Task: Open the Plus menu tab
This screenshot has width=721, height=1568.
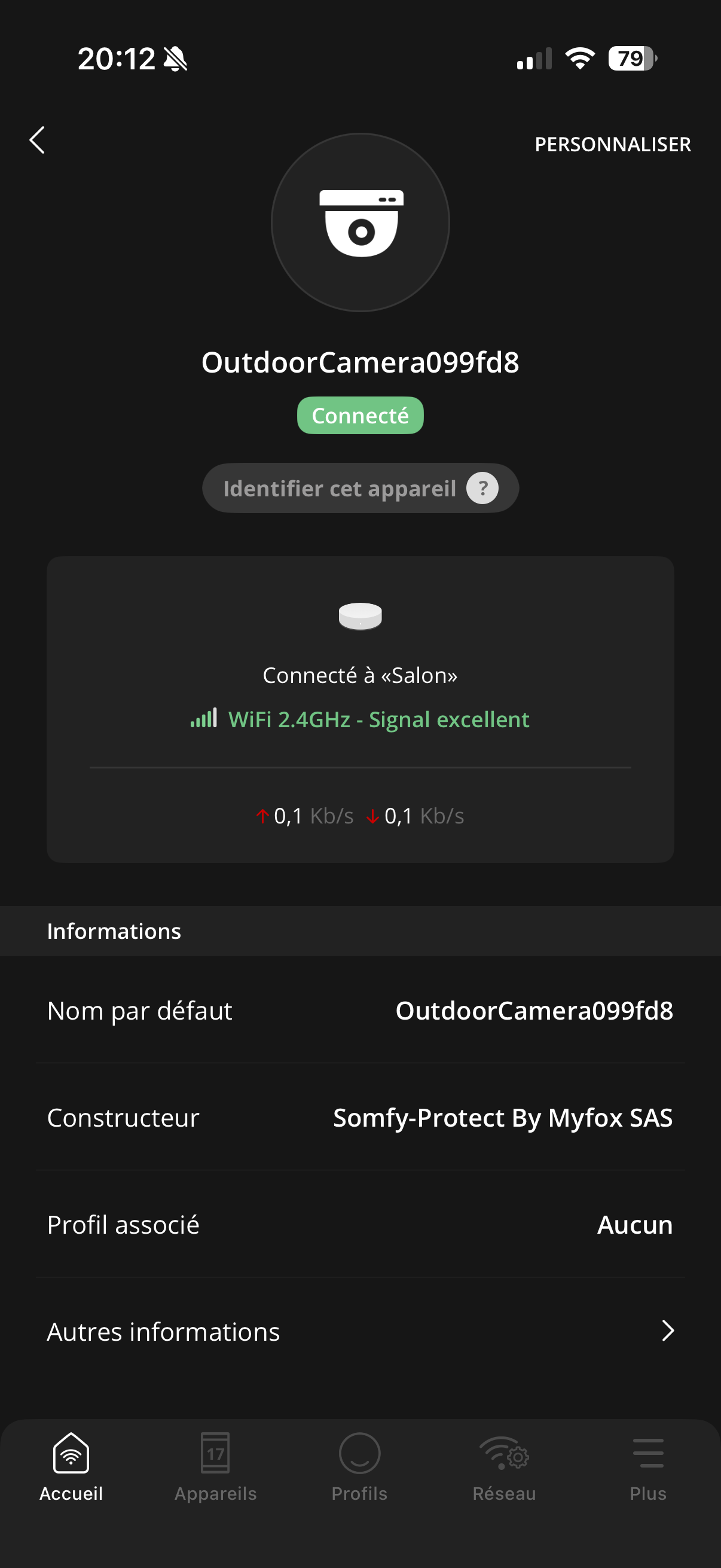Action: point(648,1468)
